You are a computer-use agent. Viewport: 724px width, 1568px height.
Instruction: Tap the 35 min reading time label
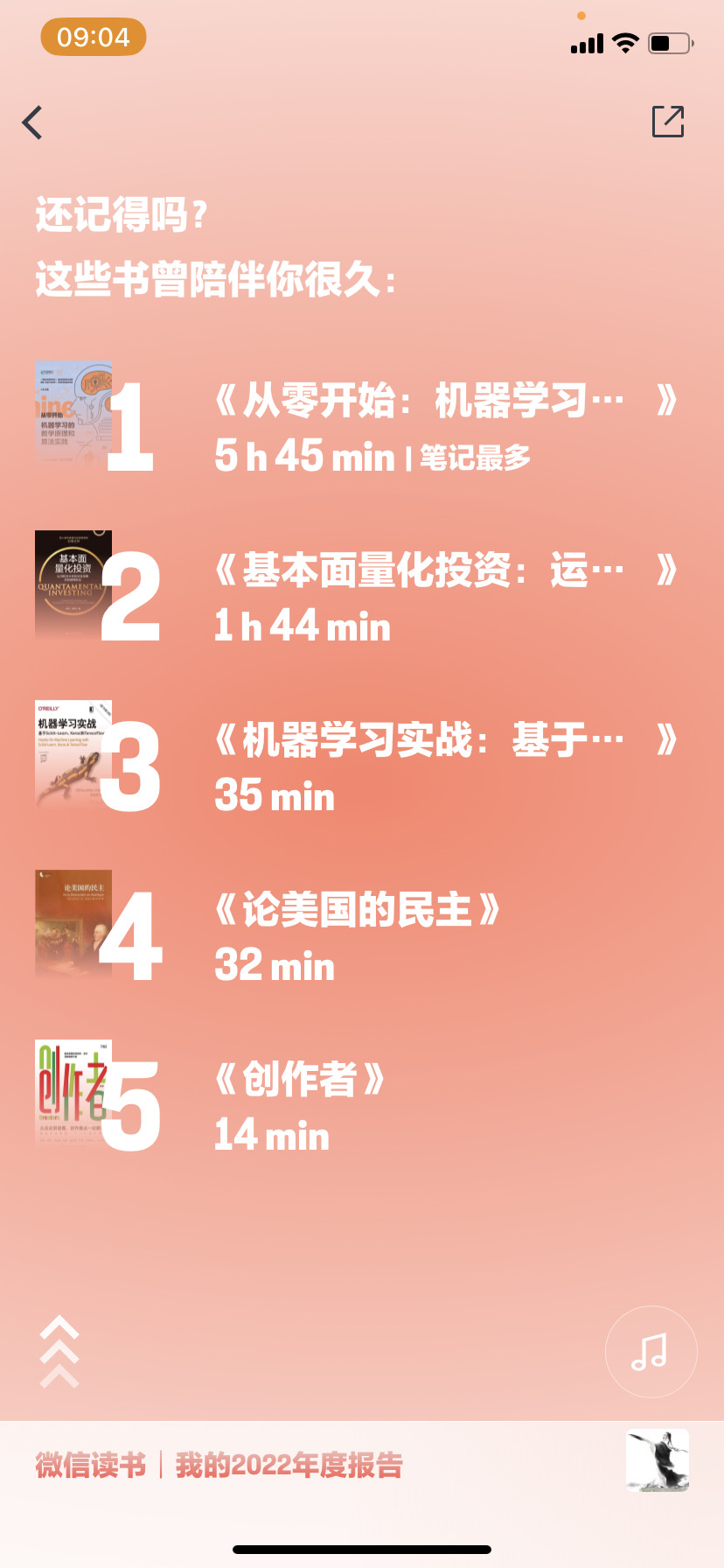[274, 796]
